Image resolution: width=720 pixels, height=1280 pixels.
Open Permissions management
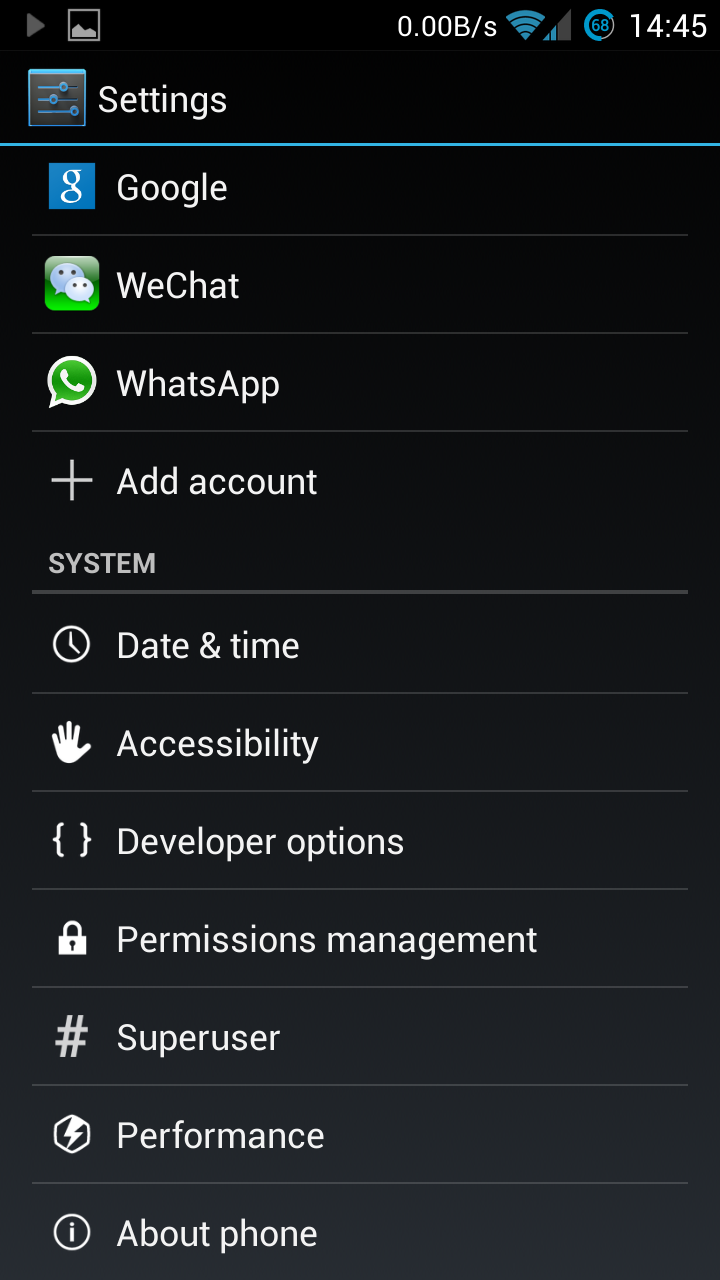click(360, 939)
